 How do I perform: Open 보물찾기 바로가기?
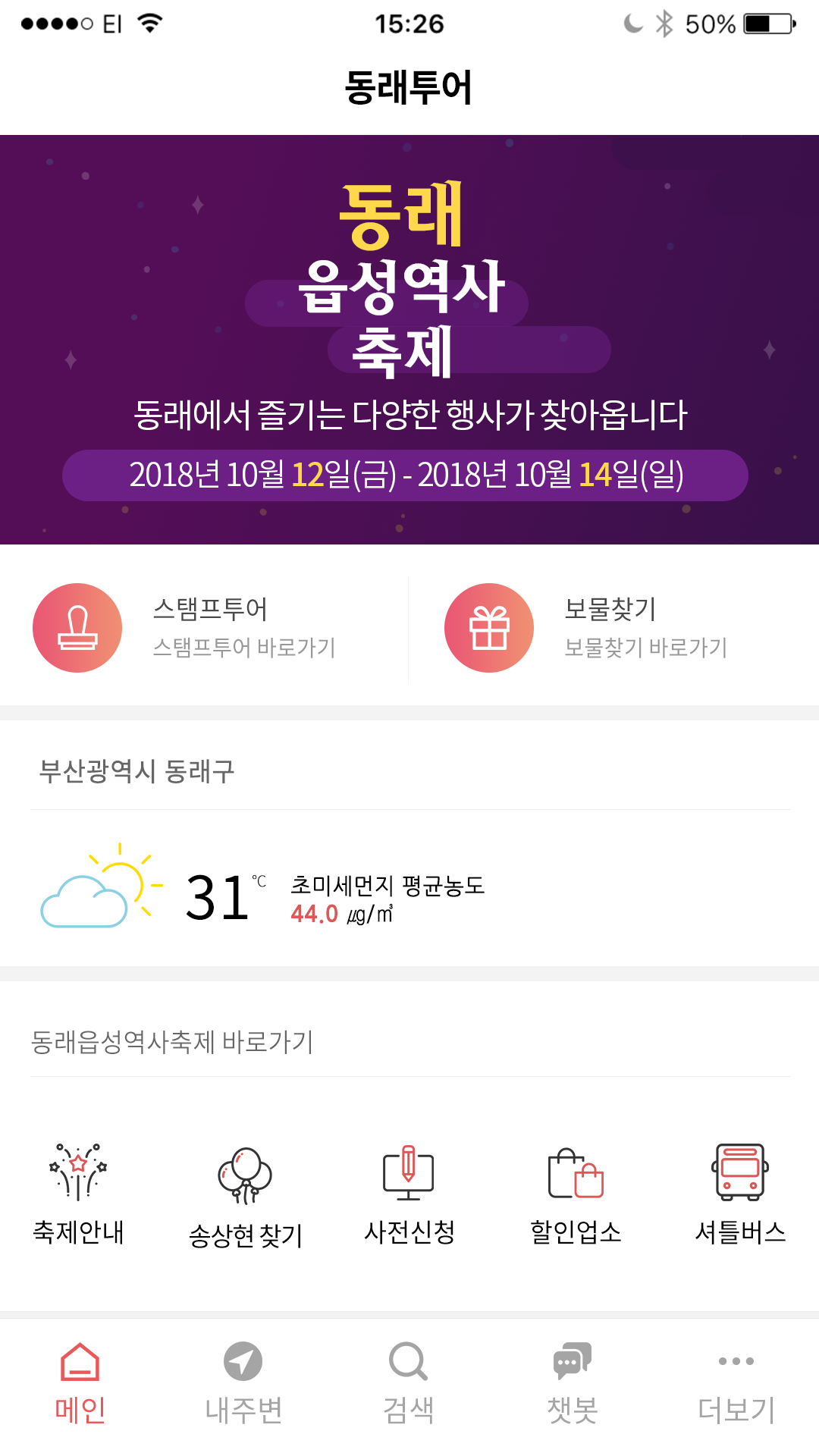(614, 628)
